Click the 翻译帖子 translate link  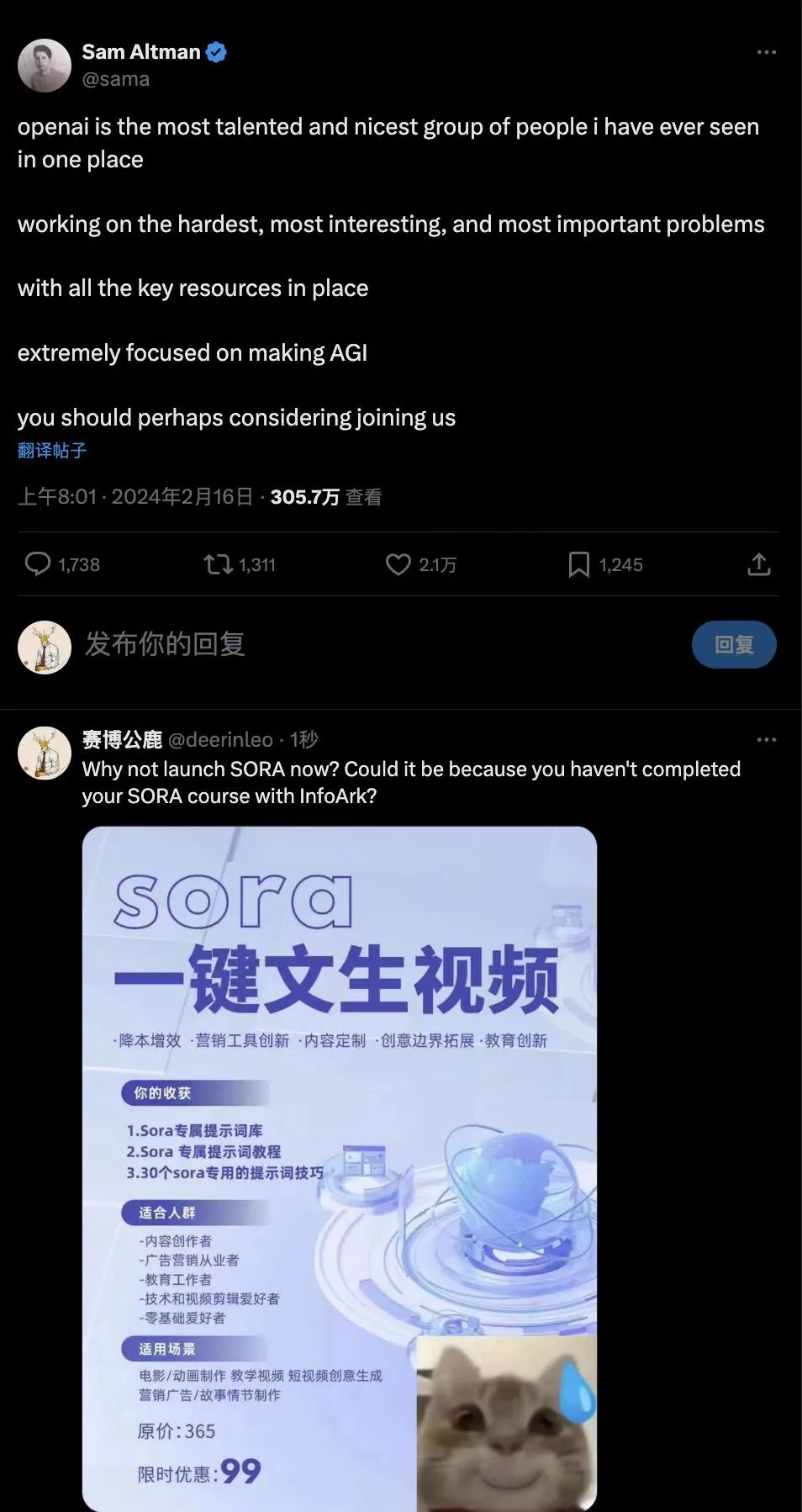(x=52, y=451)
